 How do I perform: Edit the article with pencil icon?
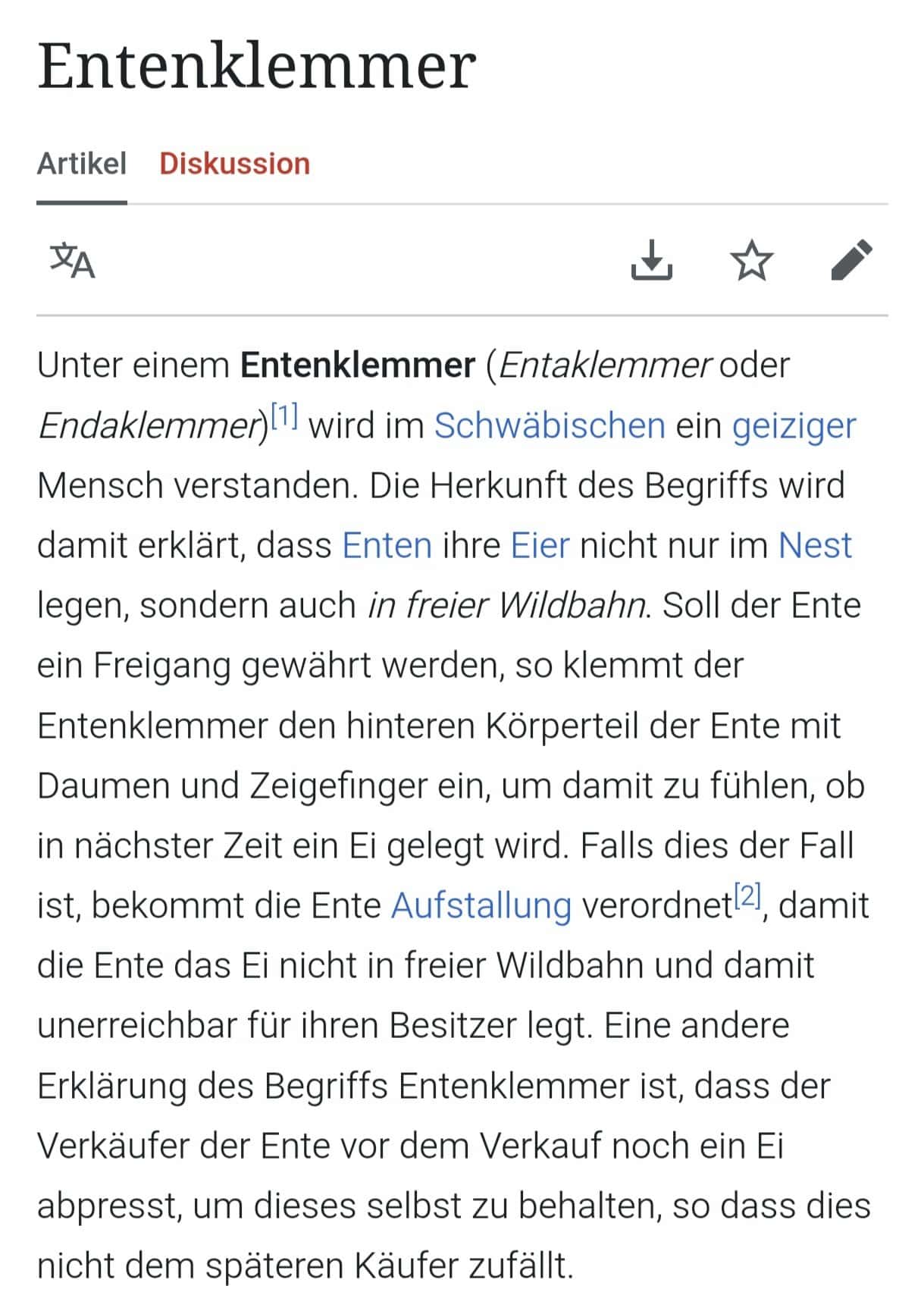click(851, 260)
